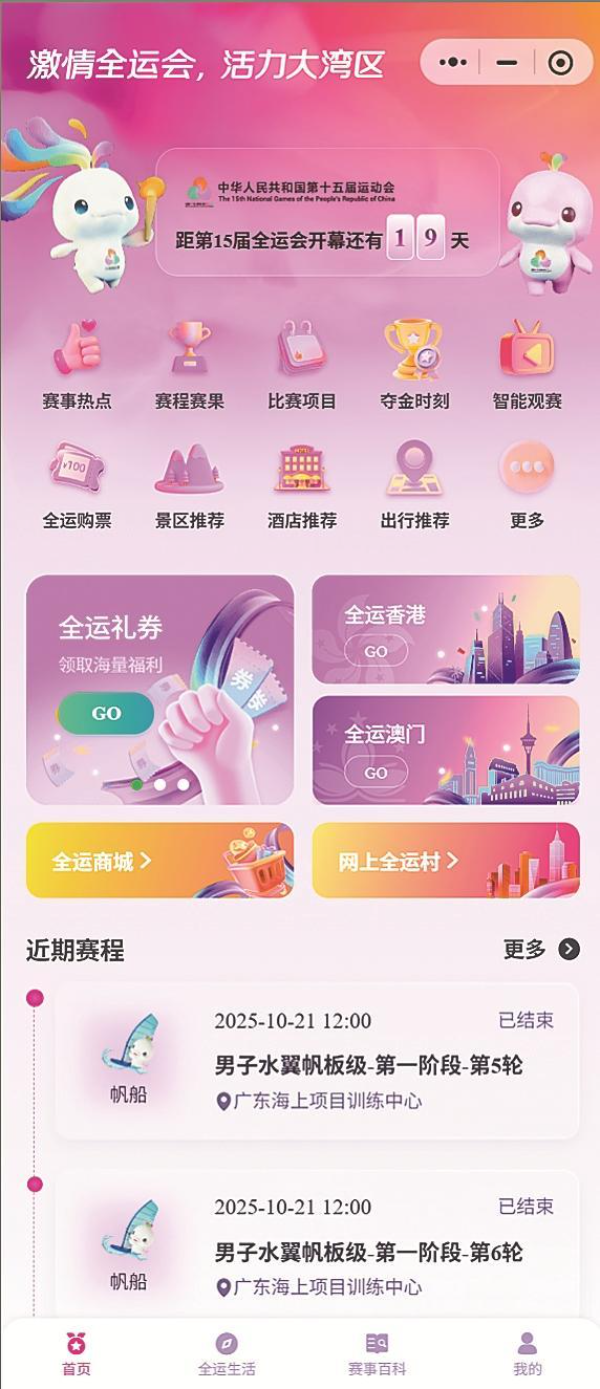Open 赛事热点 section
Image resolution: width=600 pixels, height=1389 pixels.
(77, 366)
